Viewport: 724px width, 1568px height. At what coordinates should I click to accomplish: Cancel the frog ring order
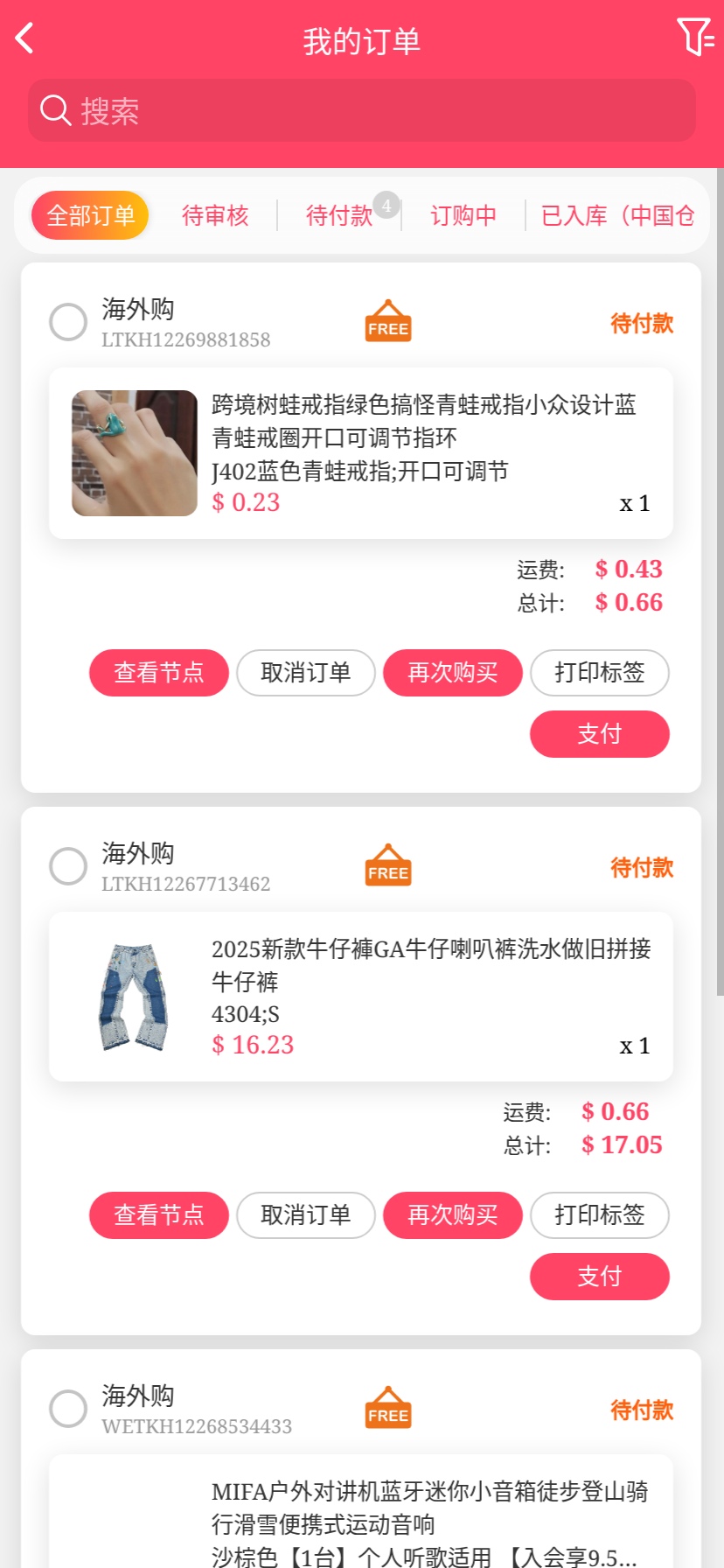pyautogui.click(x=306, y=673)
